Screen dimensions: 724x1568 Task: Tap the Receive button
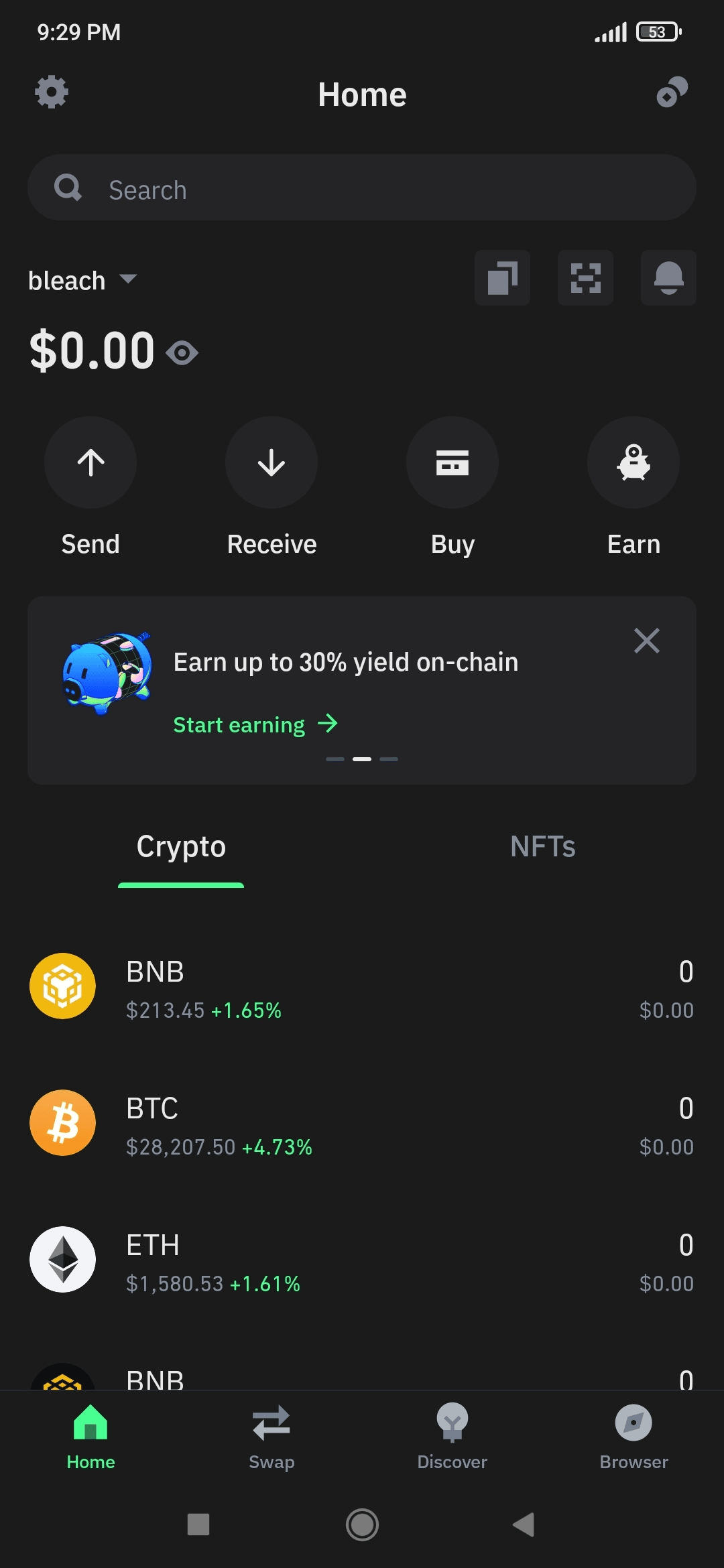tap(271, 462)
